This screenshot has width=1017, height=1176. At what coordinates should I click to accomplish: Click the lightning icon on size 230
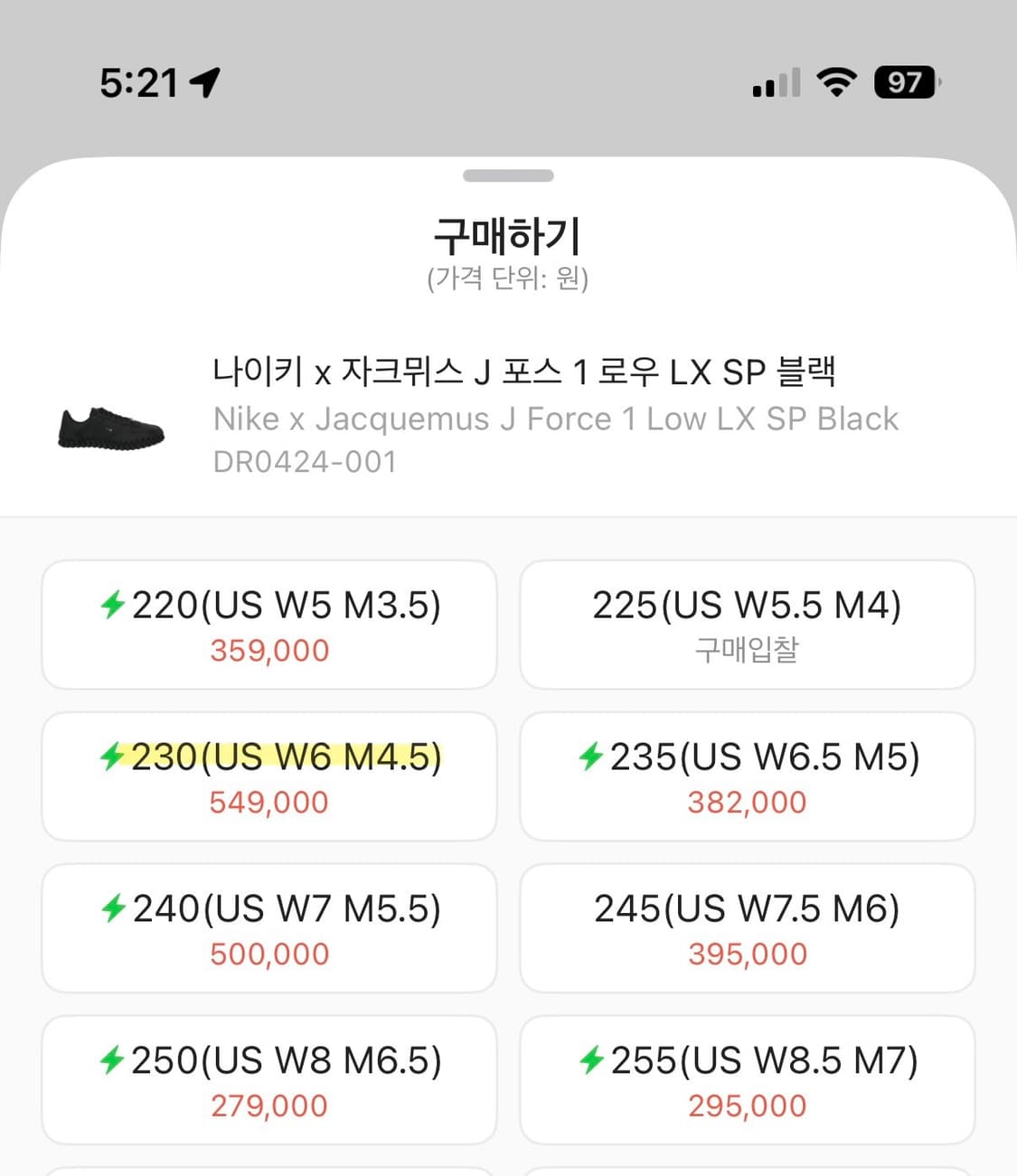click(110, 757)
